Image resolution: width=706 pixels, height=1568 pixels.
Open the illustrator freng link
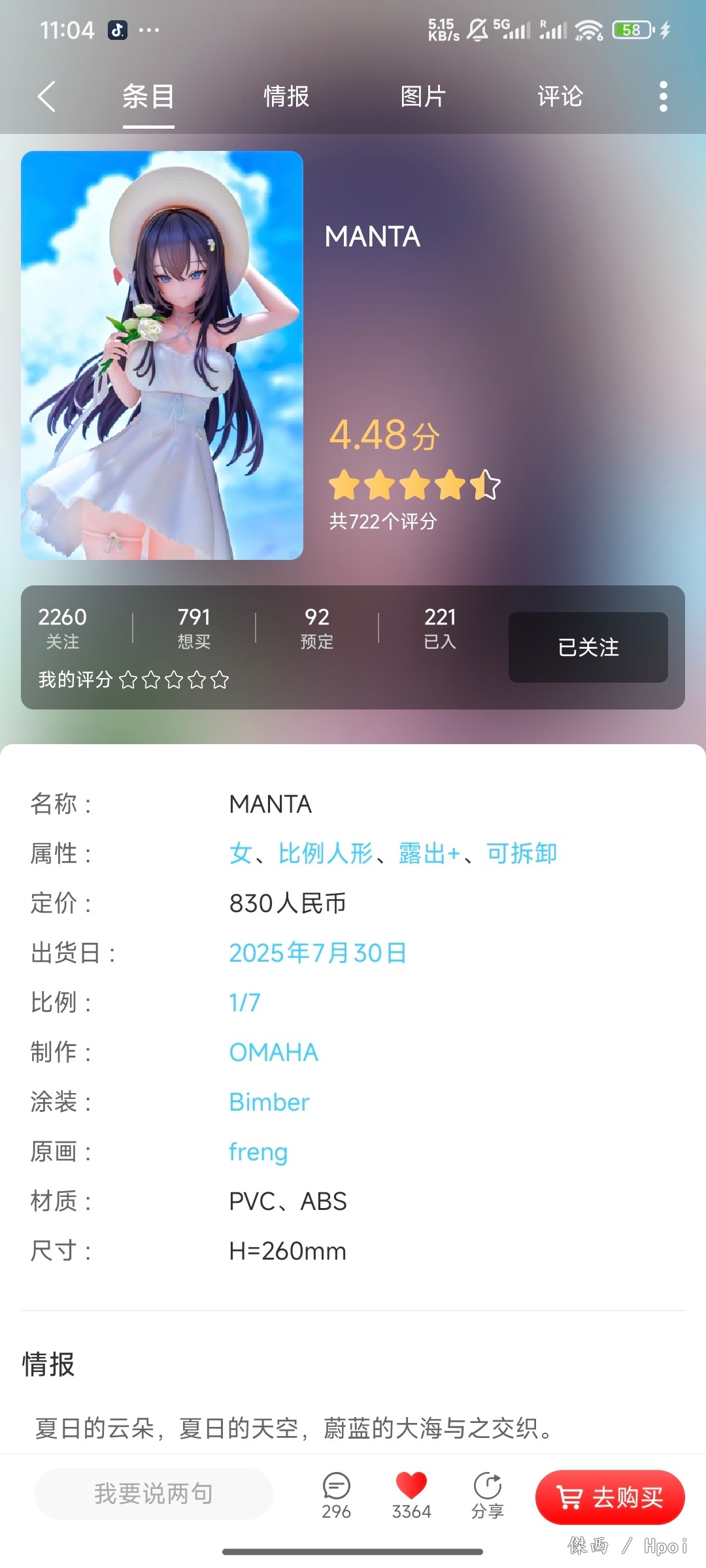point(258,1152)
